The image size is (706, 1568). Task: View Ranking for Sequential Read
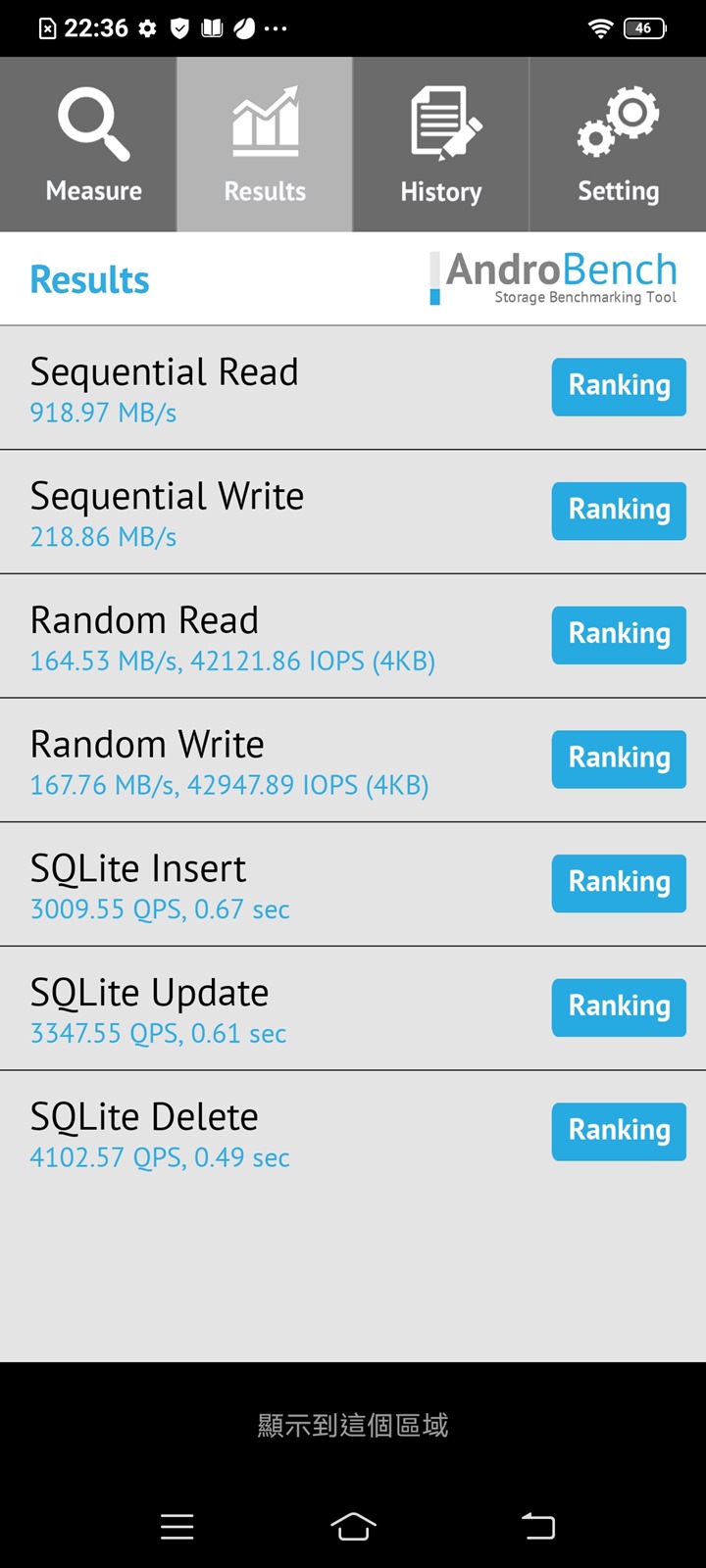pos(619,386)
